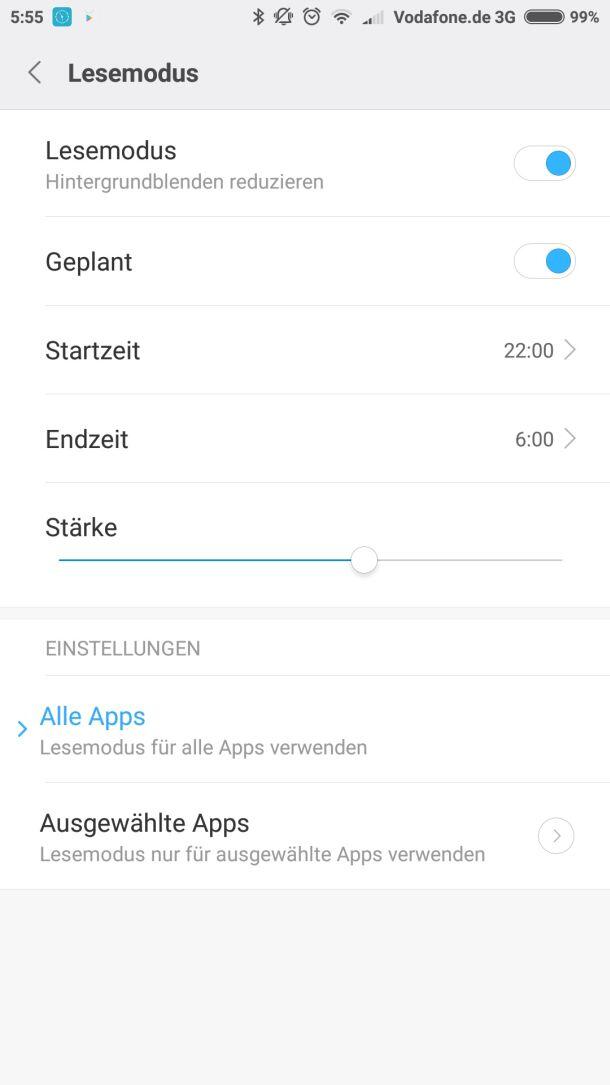This screenshot has width=610, height=1085.
Task: Disable the Geplant schedule toggle
Action: (x=544, y=261)
